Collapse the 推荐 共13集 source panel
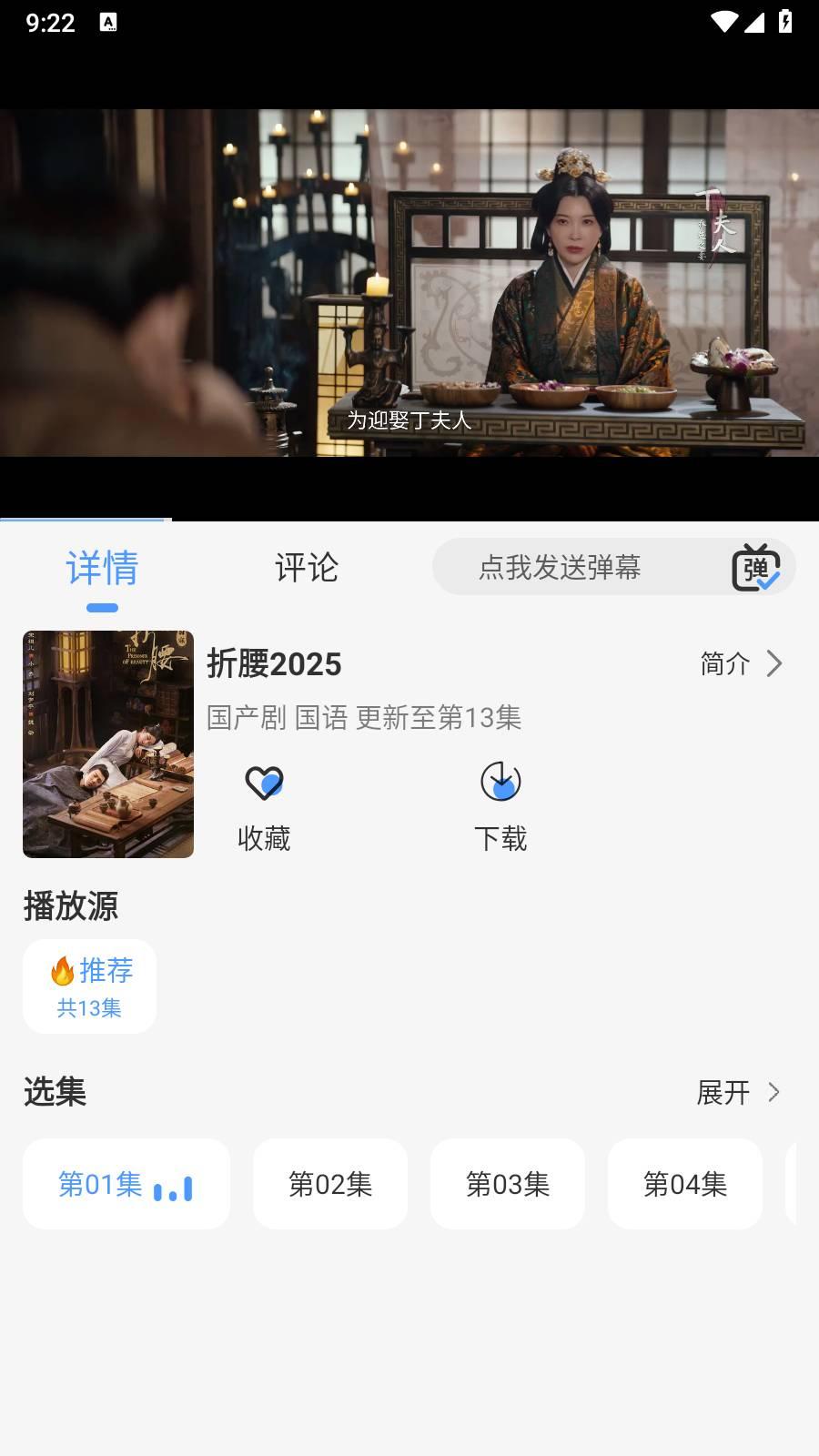 click(x=89, y=986)
